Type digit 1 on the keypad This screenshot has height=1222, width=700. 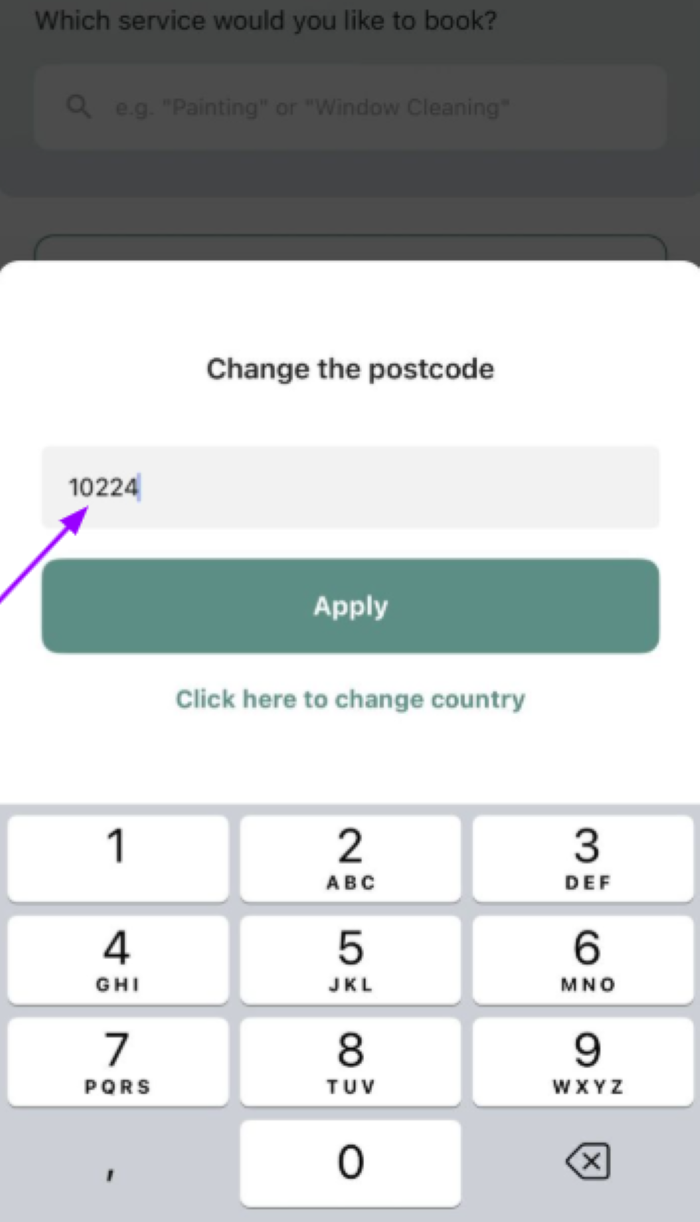coord(118,859)
